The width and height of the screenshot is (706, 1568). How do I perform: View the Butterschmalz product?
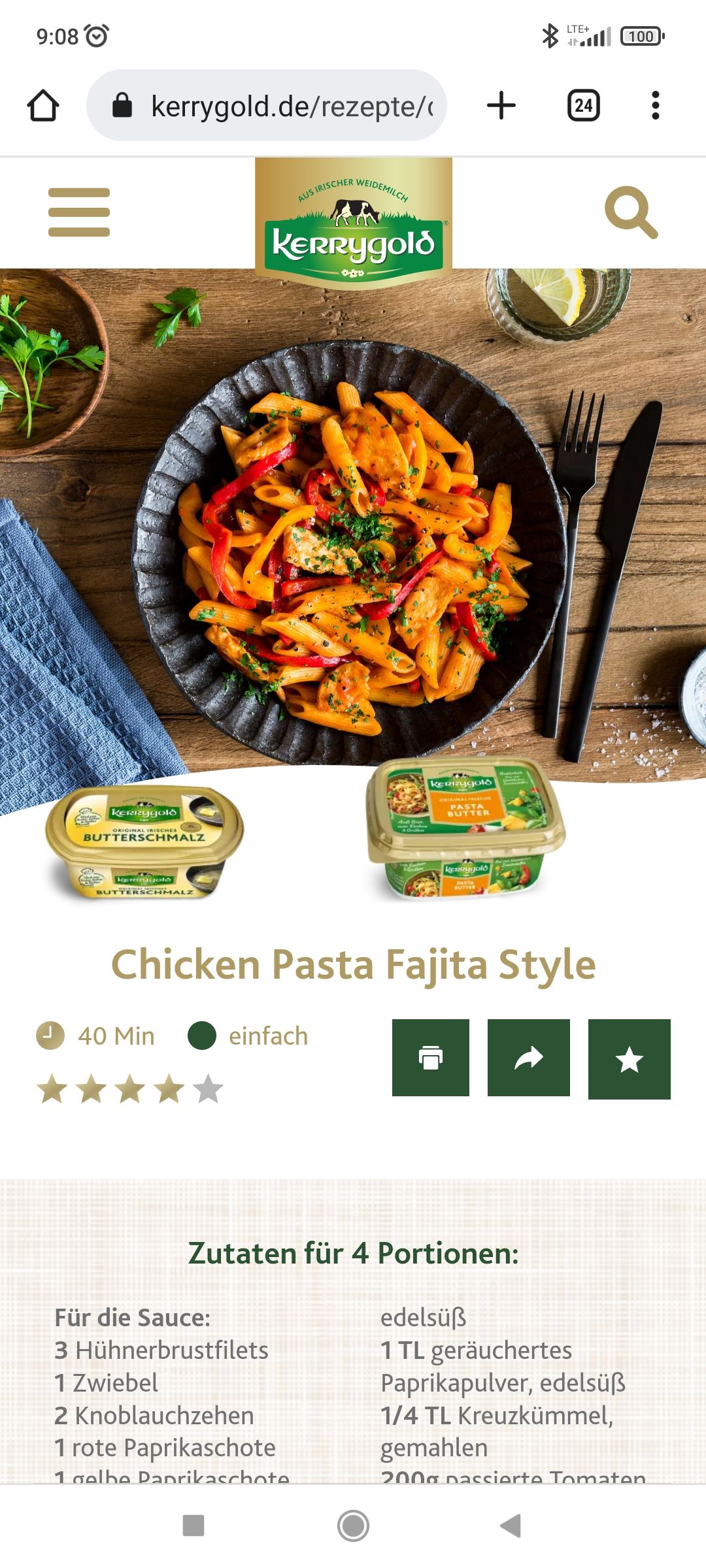[x=144, y=841]
